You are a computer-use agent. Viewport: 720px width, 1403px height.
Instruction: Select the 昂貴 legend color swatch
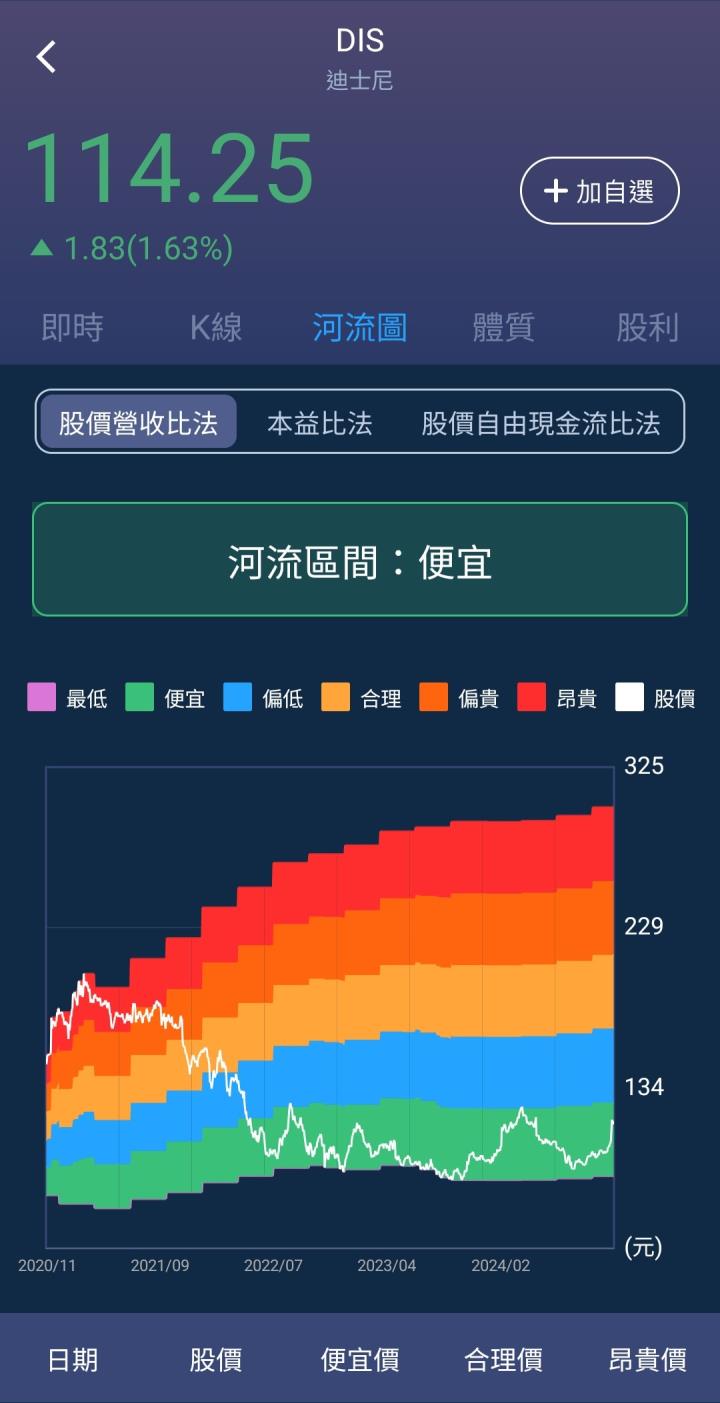(527, 698)
